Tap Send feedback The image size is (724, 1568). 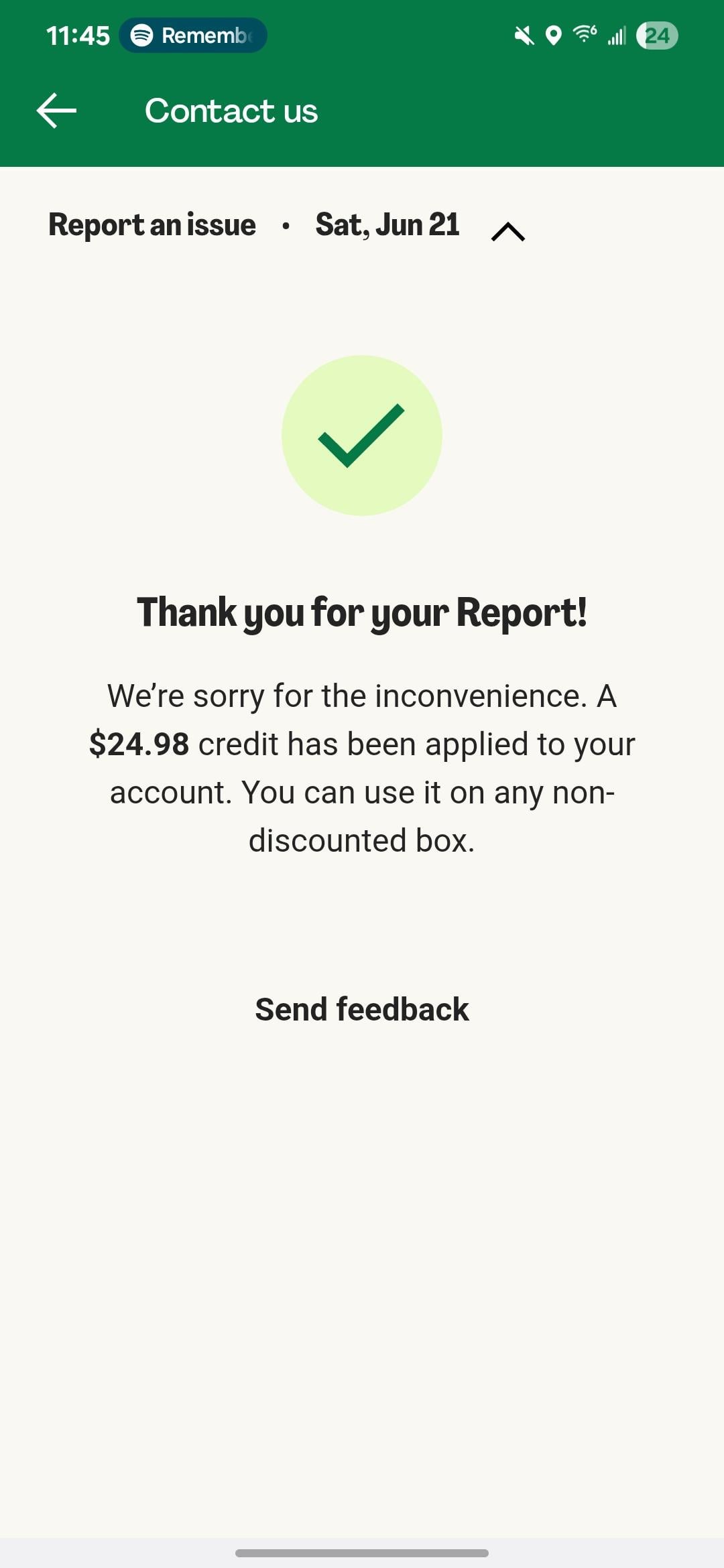362,1009
